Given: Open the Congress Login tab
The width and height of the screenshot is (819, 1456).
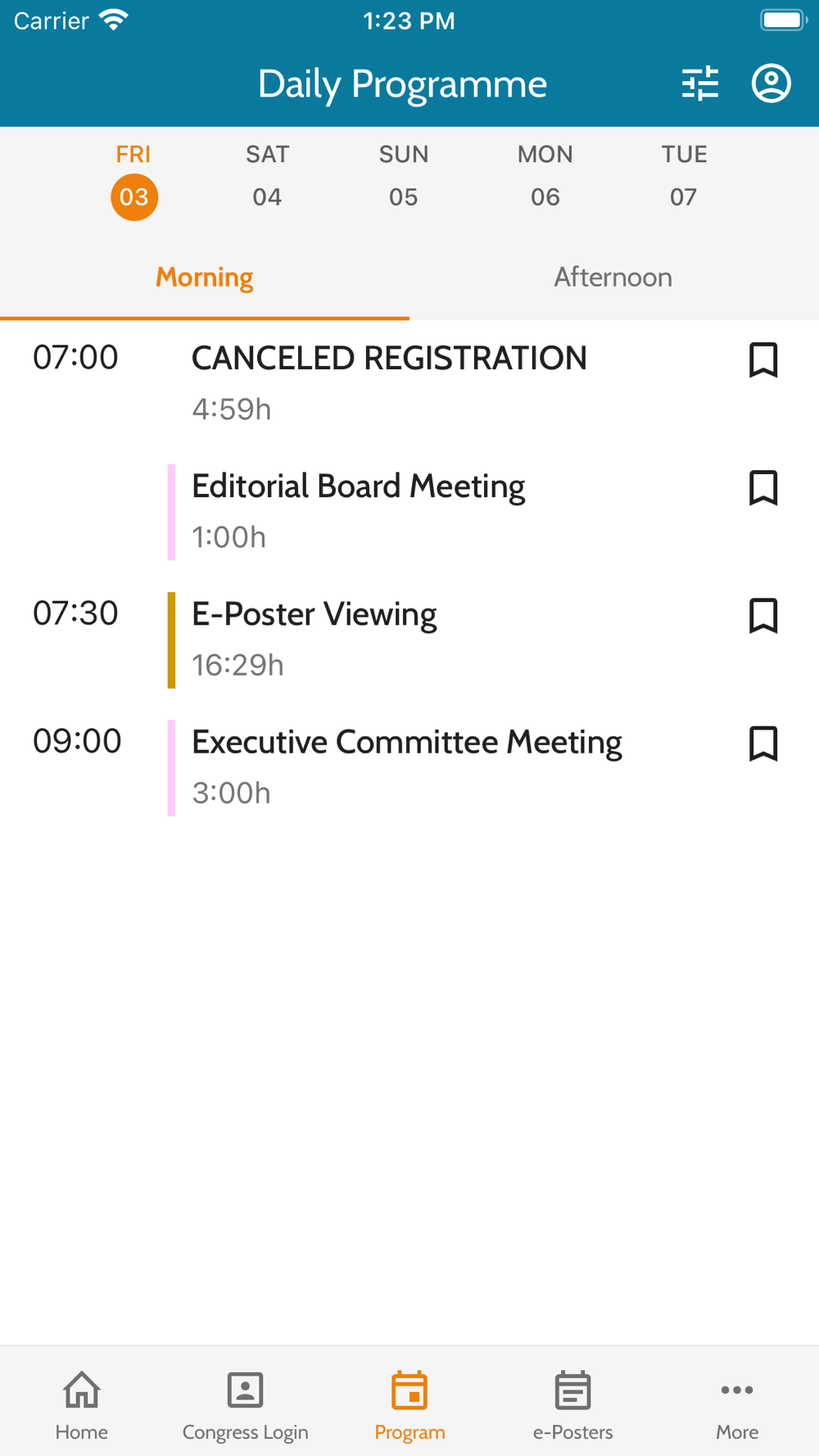Looking at the screenshot, I should (245, 1404).
